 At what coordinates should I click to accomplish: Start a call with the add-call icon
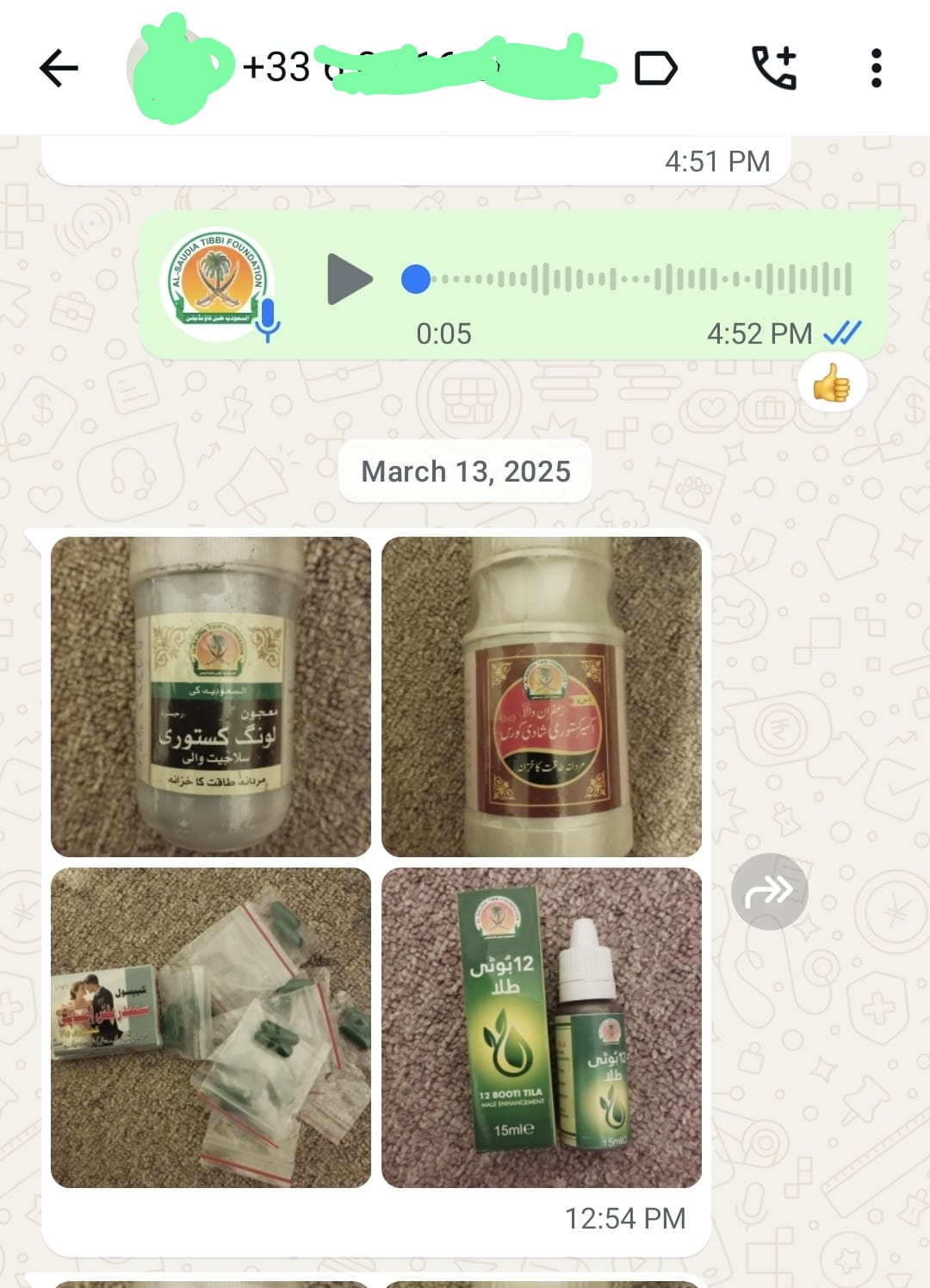(x=773, y=68)
